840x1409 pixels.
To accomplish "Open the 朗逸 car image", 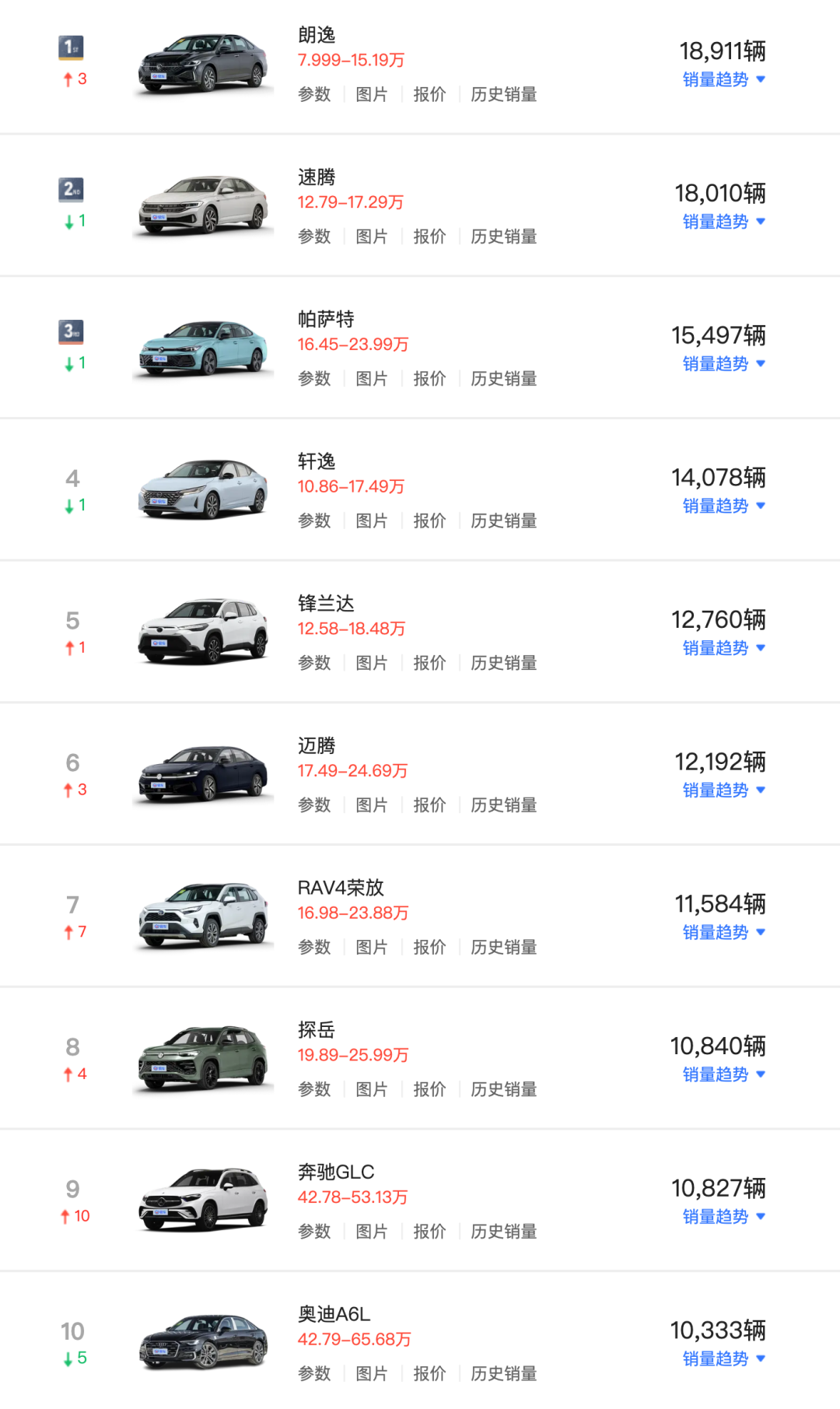I will 204,63.
